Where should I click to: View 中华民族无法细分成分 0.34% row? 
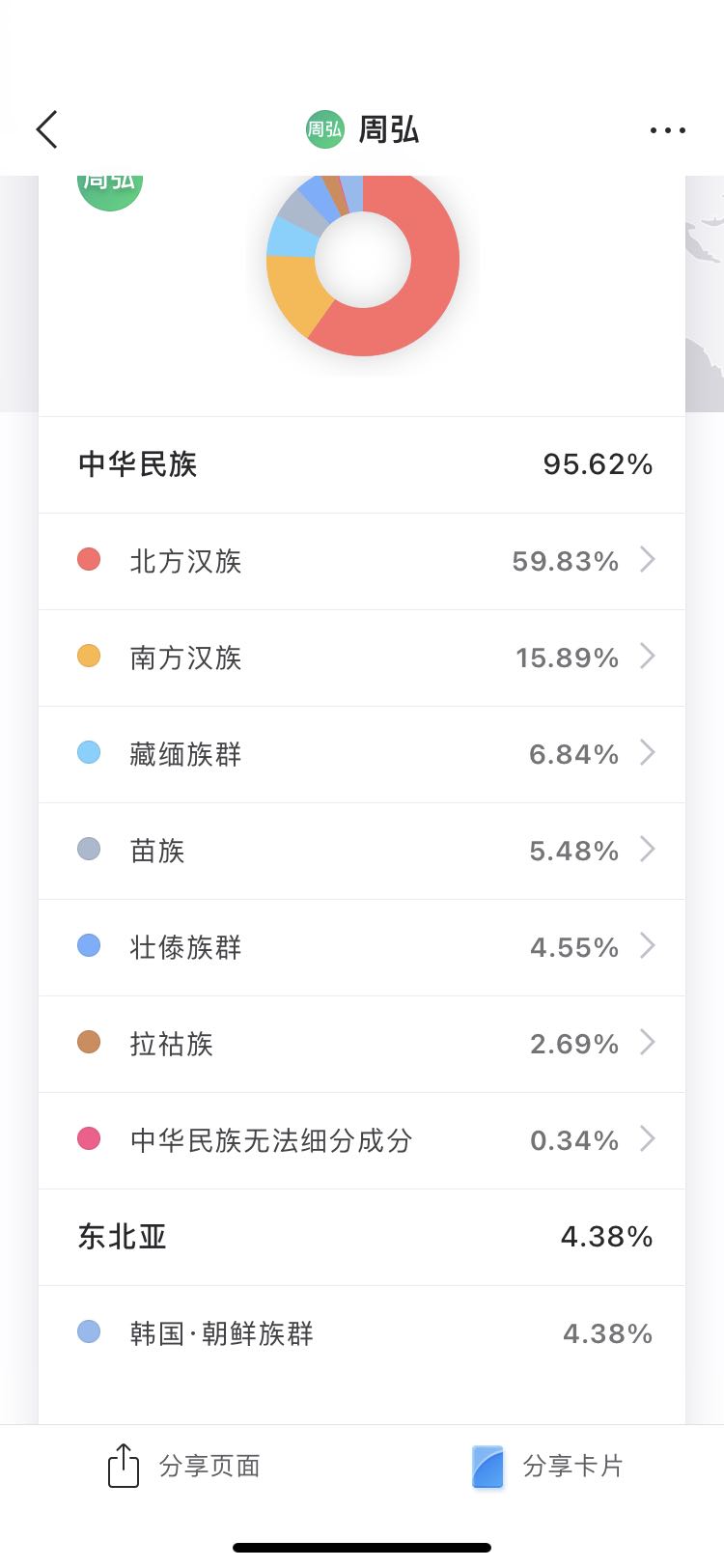[x=362, y=1140]
